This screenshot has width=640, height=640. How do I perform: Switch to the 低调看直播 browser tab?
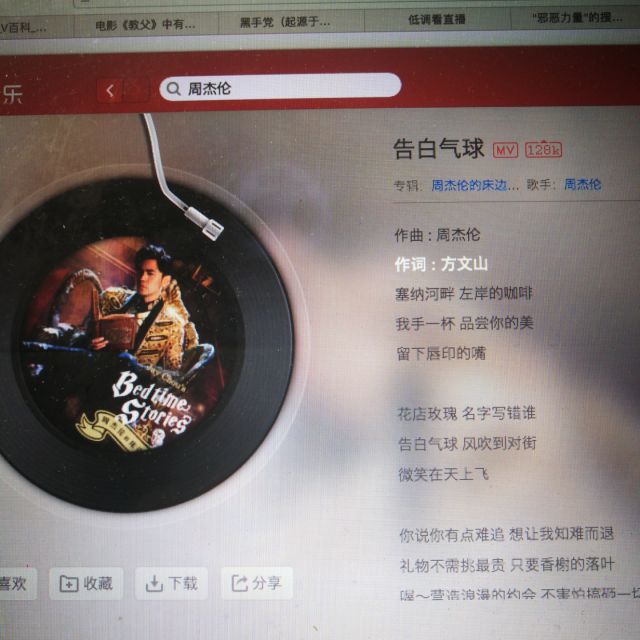point(437,19)
